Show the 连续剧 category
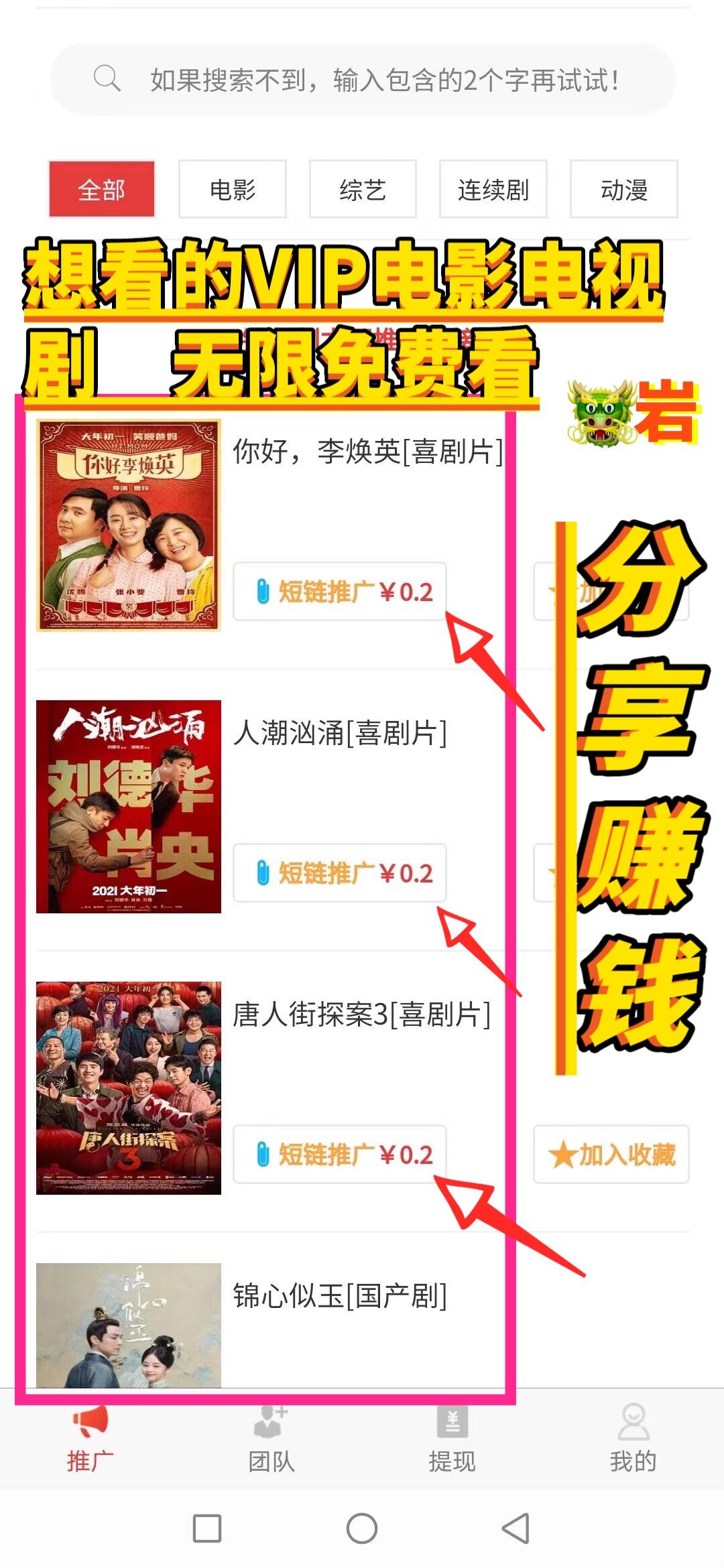Screen dimensions: 724x1568 pos(493,190)
